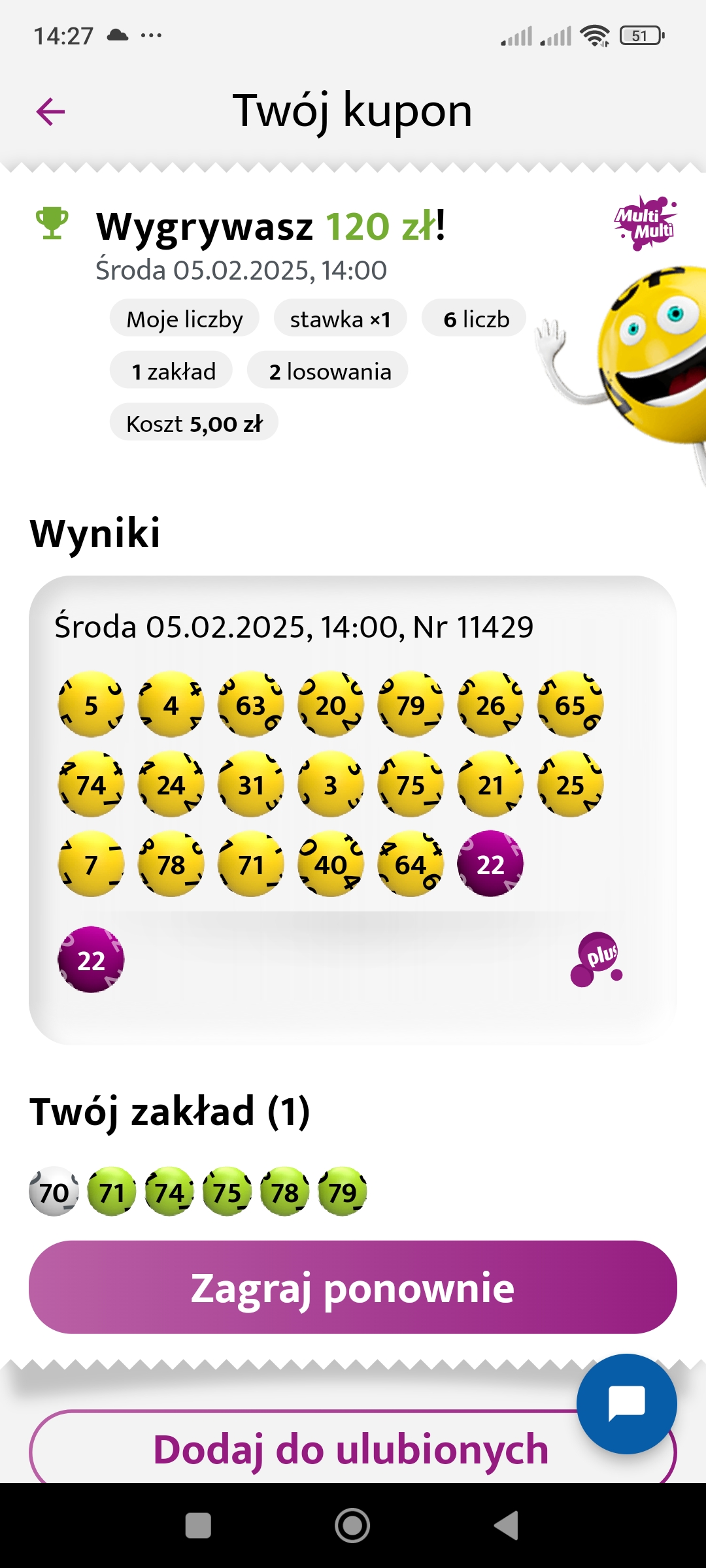Tap the Zagraj ponownie button
Image resolution: width=706 pixels, height=1568 pixels.
353,1288
